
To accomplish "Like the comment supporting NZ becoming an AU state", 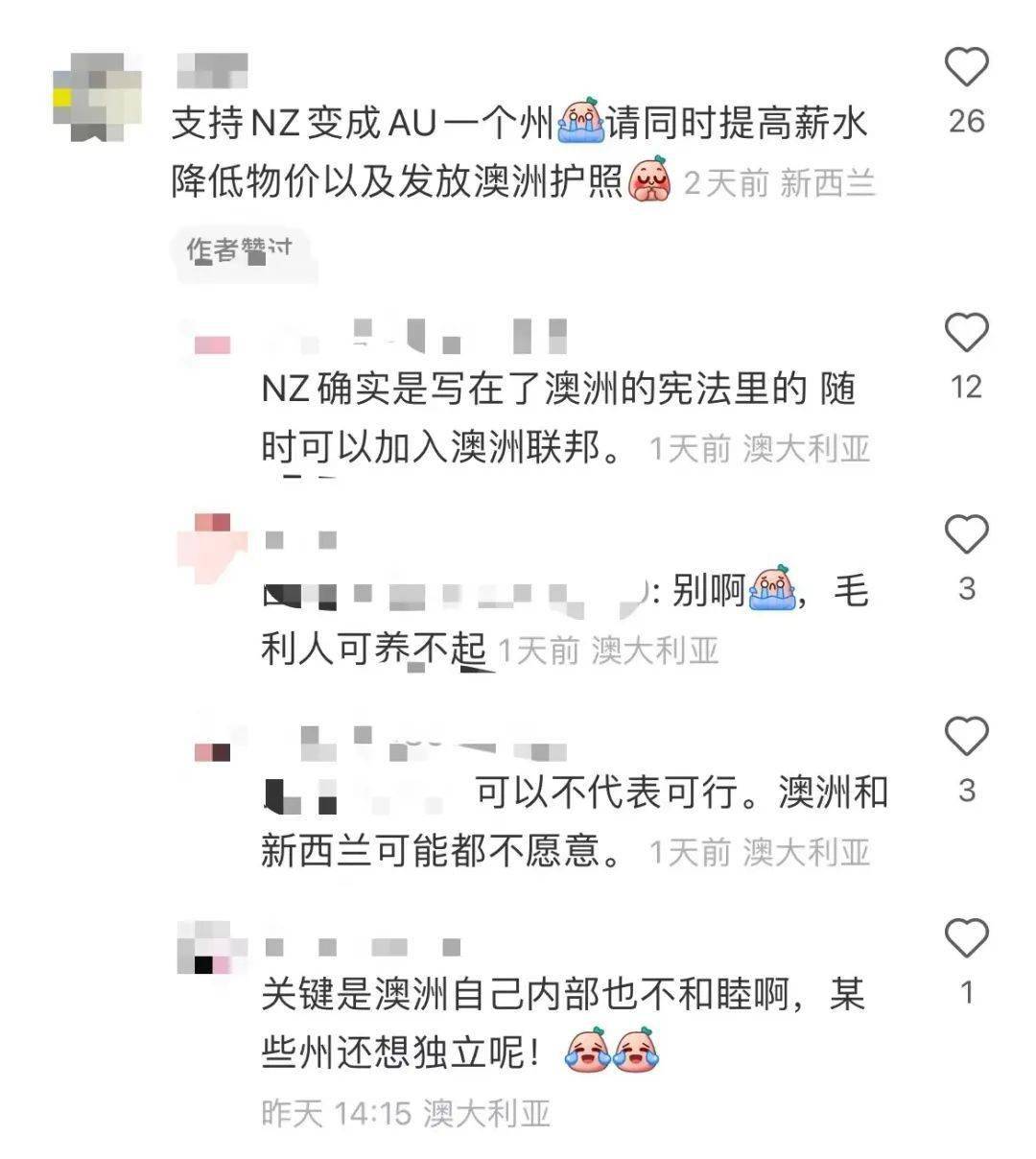I will pyautogui.click(x=966, y=67).
